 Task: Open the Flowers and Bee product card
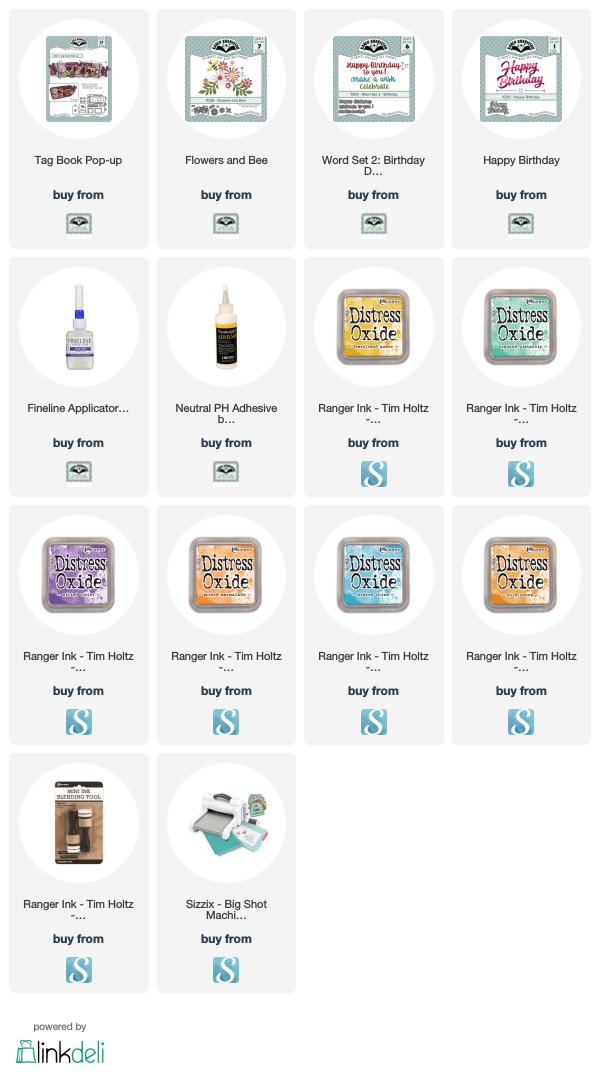226,129
